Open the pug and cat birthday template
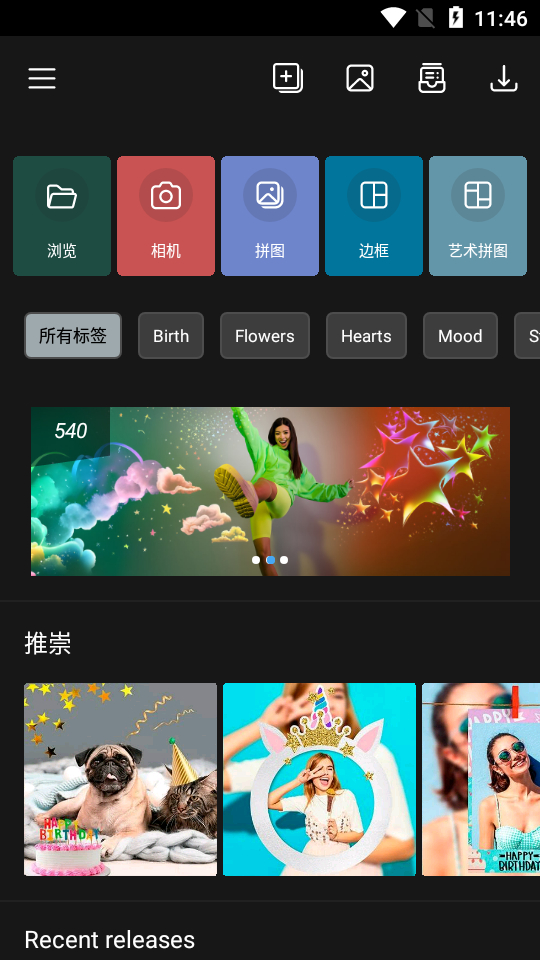The height and width of the screenshot is (960, 540). point(121,779)
